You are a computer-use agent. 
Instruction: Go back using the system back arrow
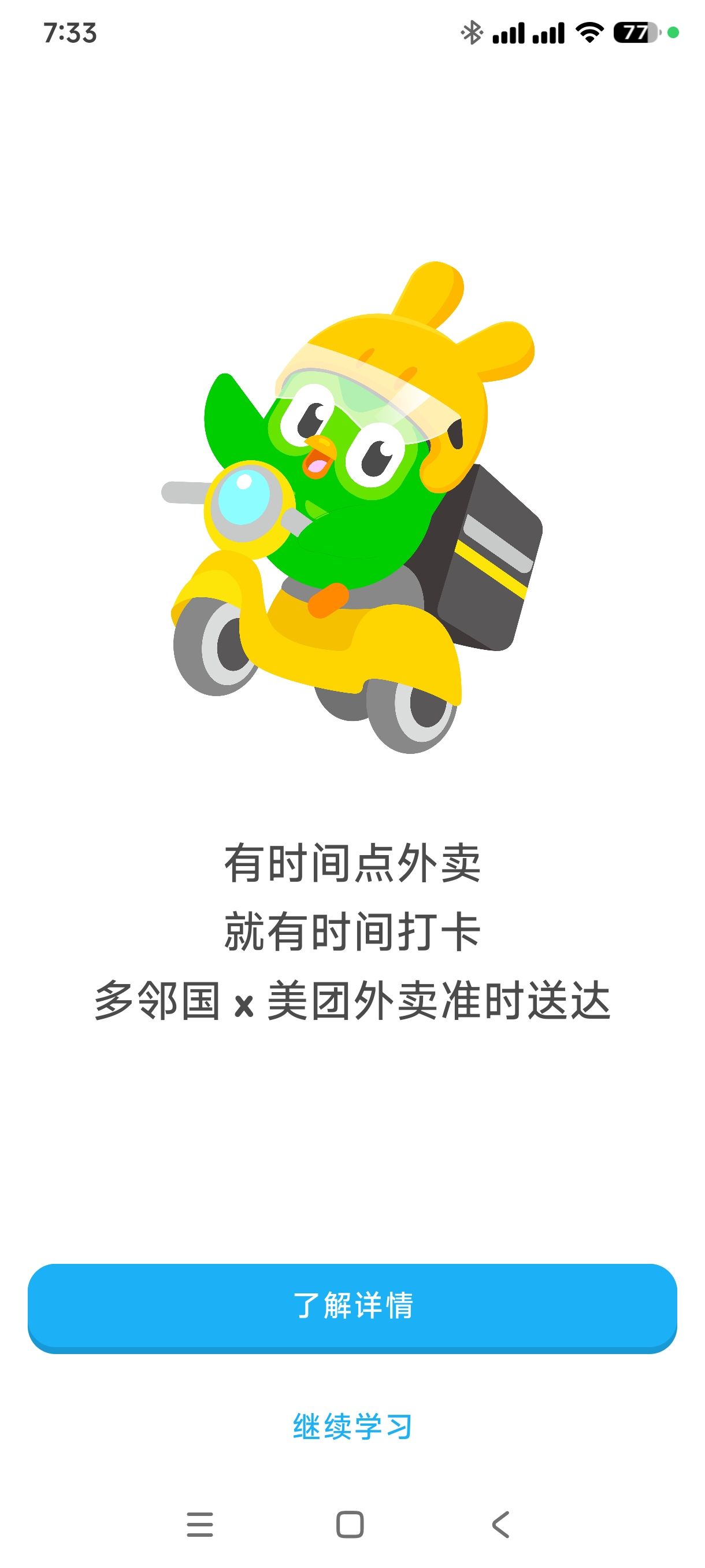click(500, 1524)
